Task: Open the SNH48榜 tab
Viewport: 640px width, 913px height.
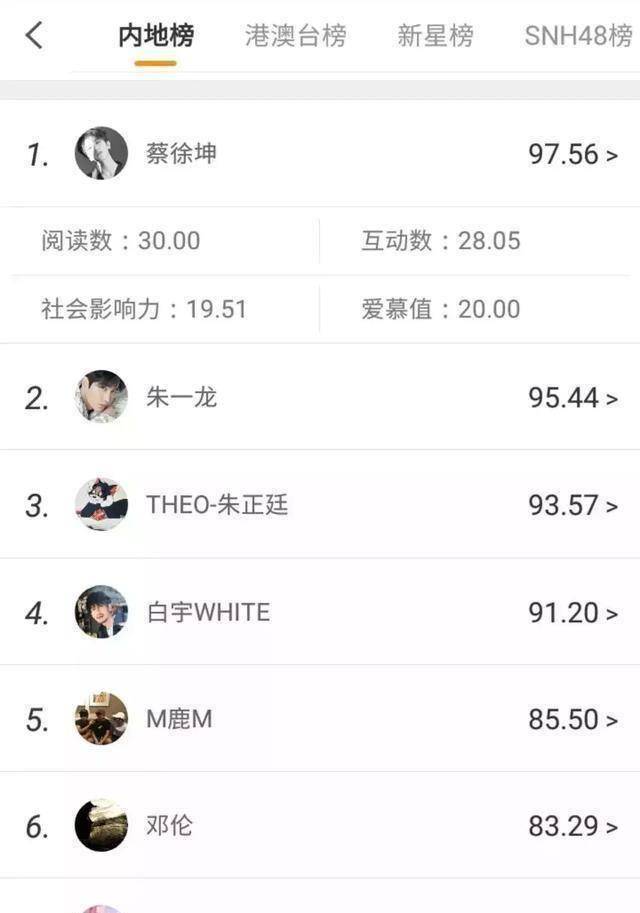Action: [578, 37]
